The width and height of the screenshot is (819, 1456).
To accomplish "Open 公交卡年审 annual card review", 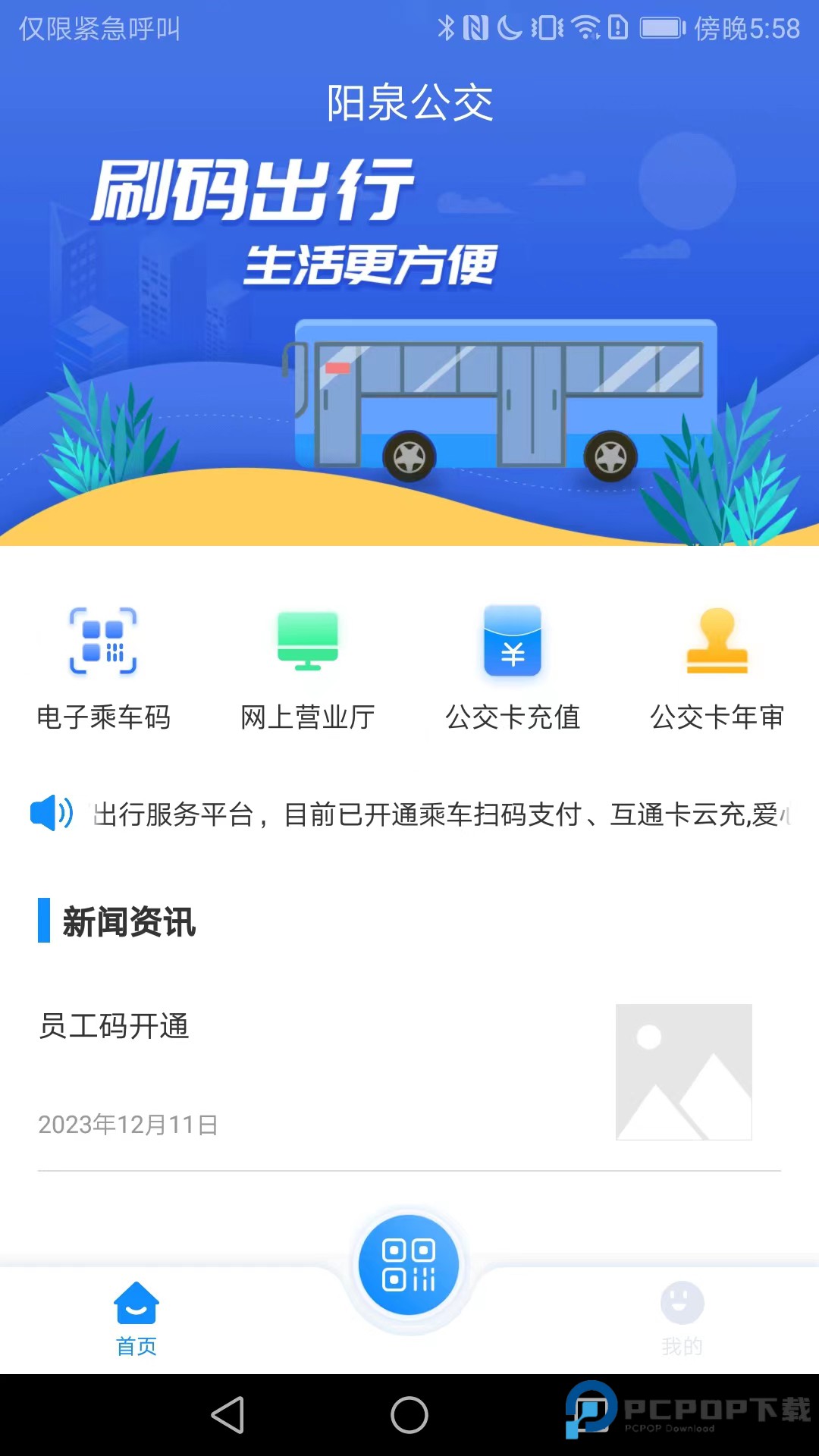I will click(717, 667).
